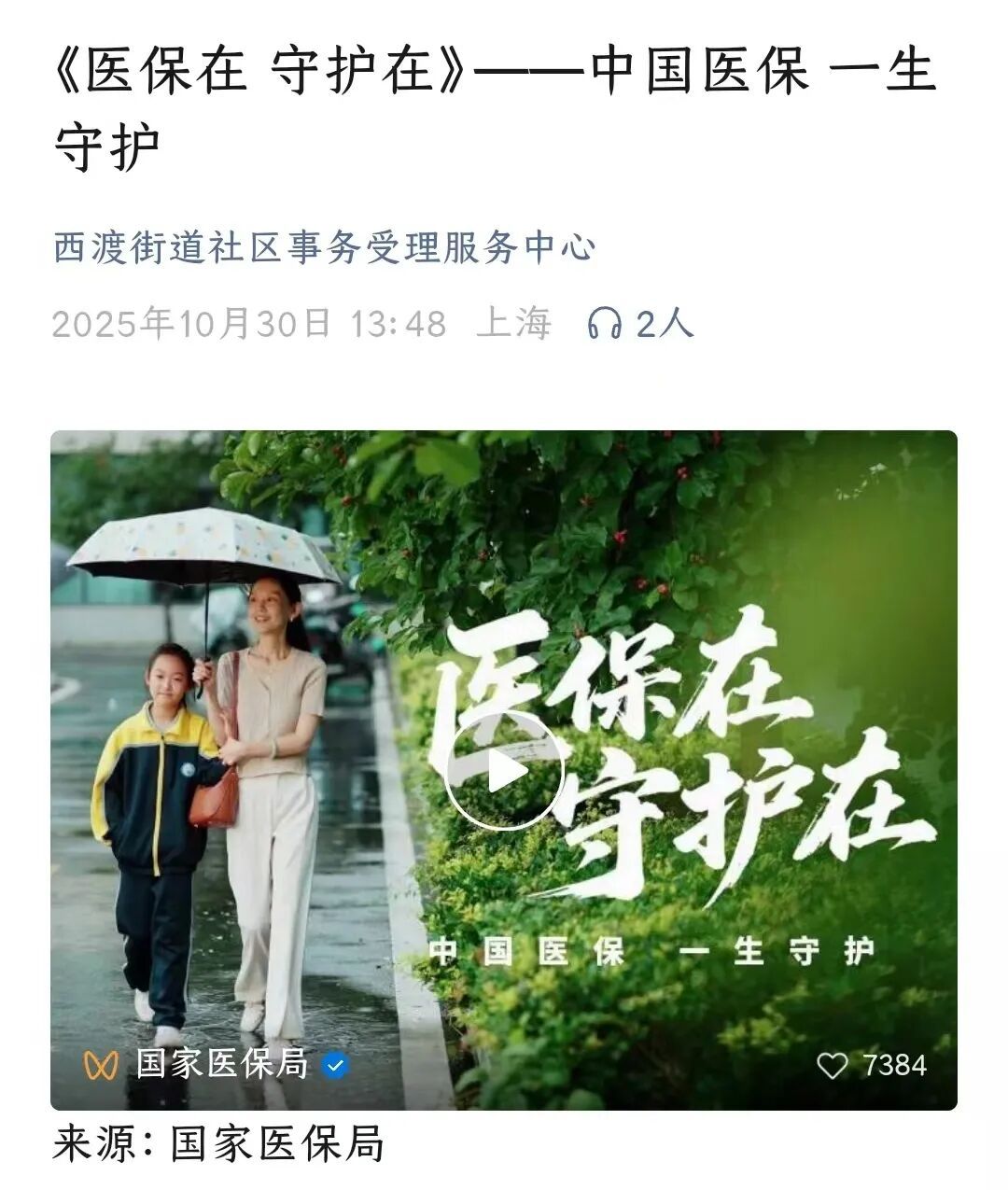The height and width of the screenshot is (1190, 1008).
Task: Play the 医保在 守护在 video
Action: click(x=504, y=770)
